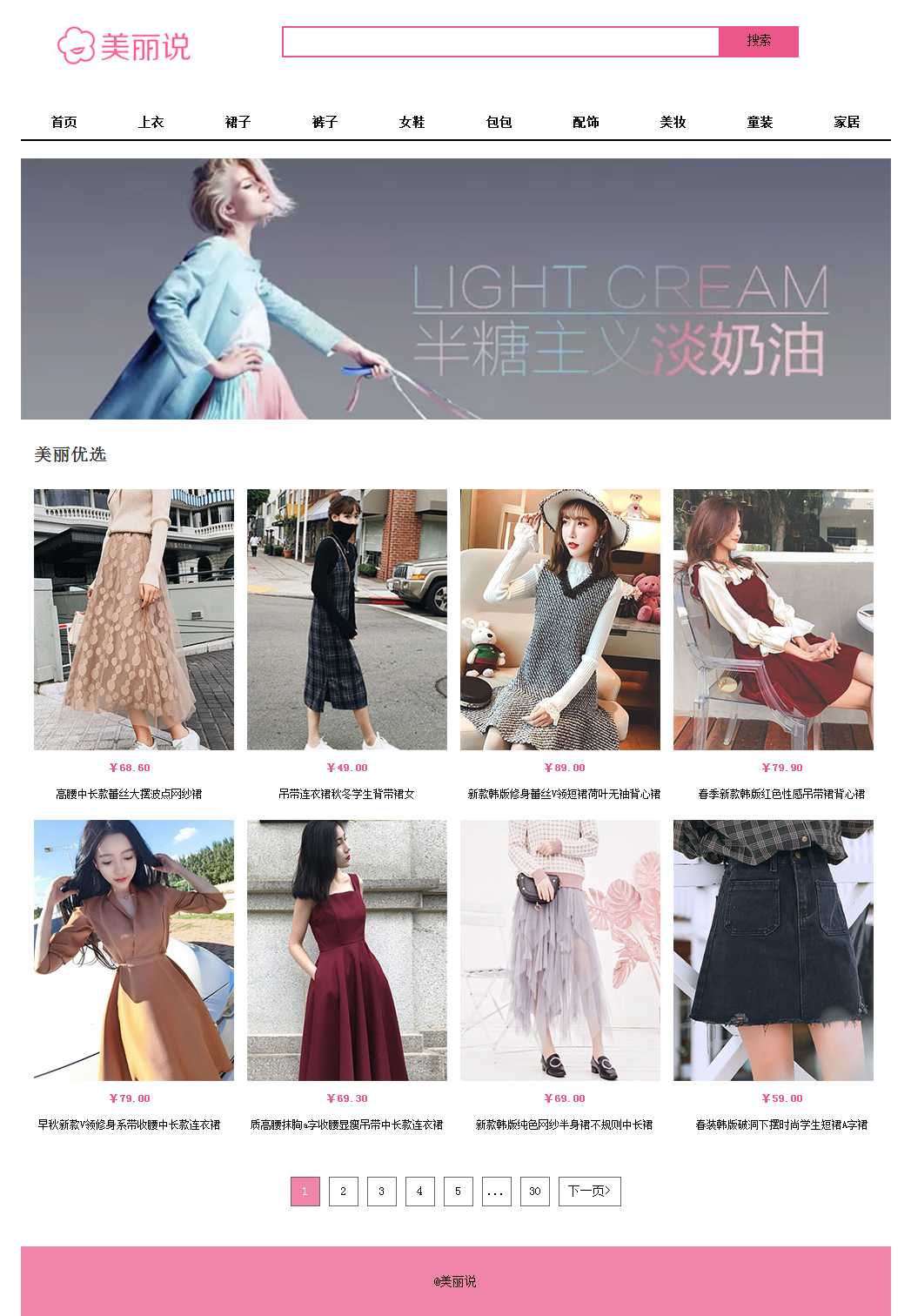
Task: Switch to the 裙子 category
Action: (x=238, y=122)
